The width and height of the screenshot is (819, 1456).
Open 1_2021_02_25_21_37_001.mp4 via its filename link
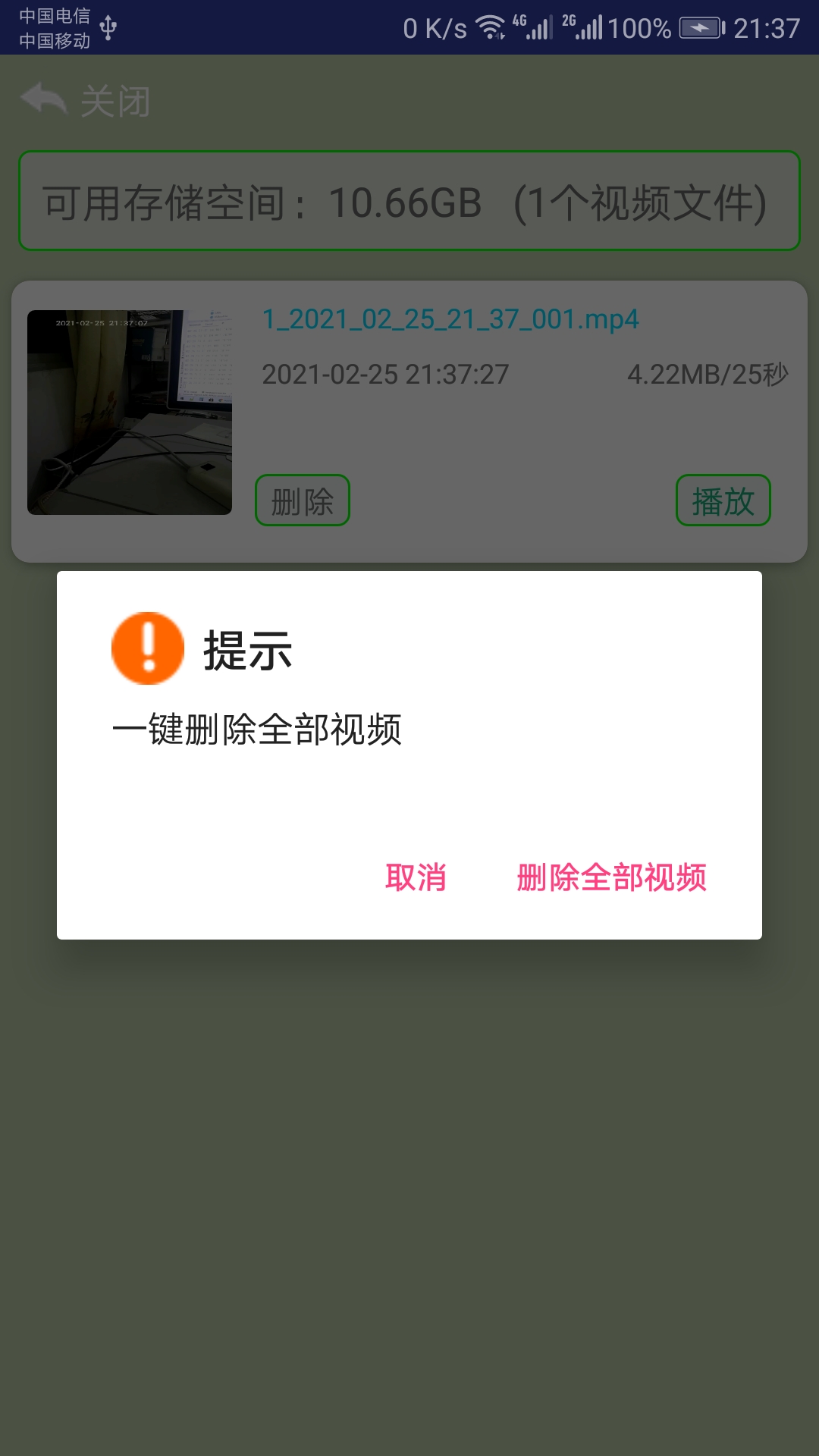[x=452, y=320]
